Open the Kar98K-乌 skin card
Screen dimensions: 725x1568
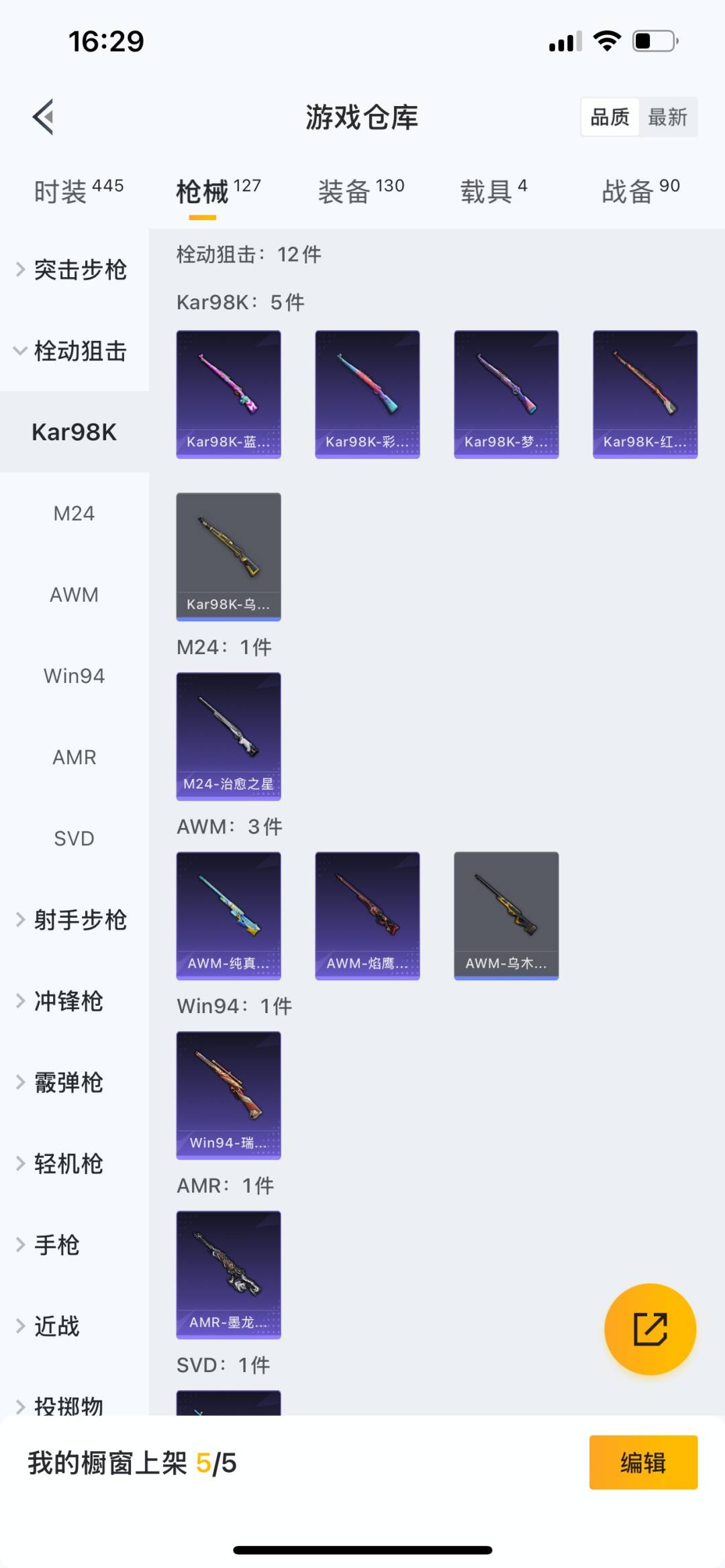(228, 557)
